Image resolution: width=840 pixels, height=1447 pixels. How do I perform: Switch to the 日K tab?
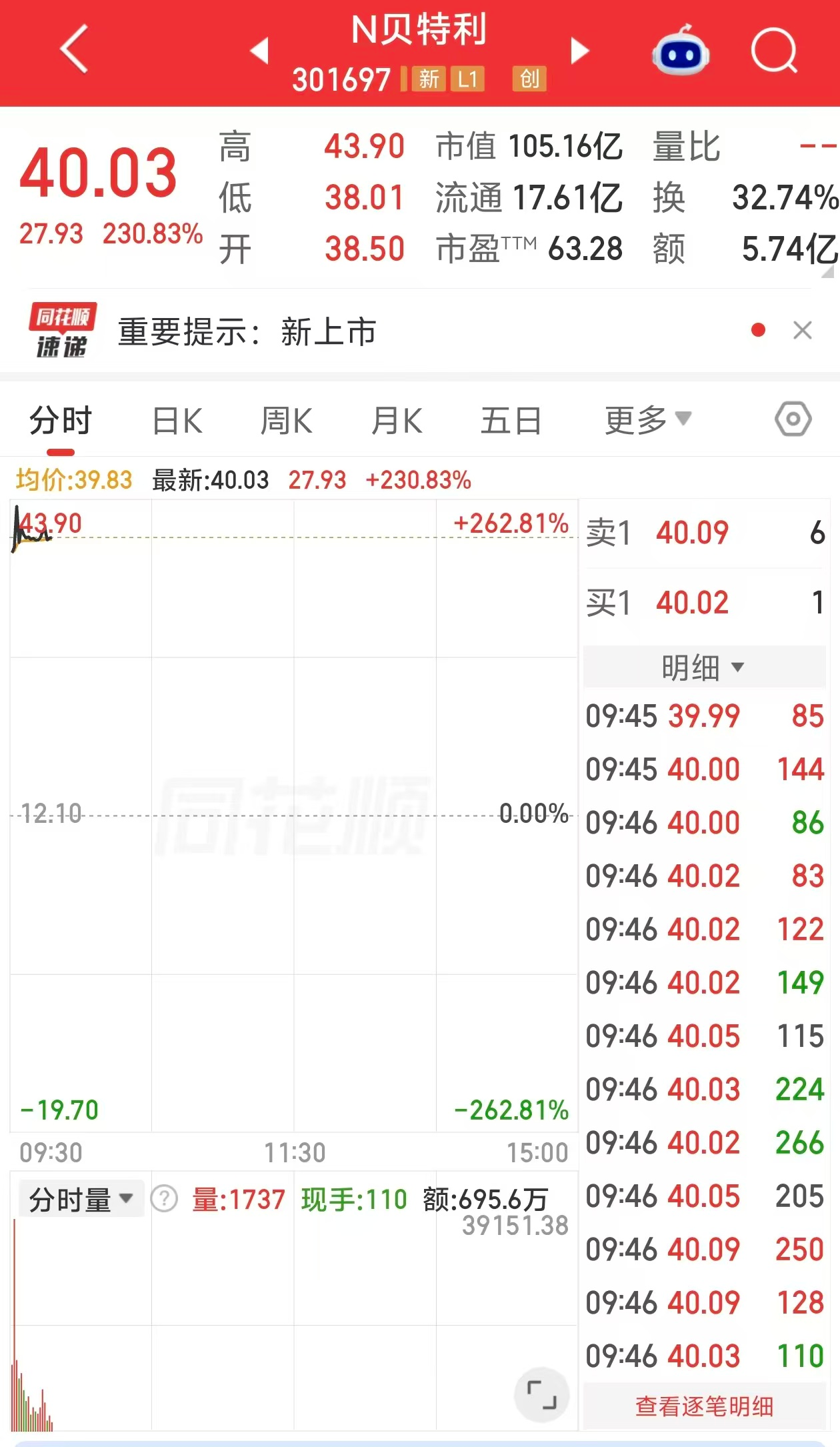point(177,421)
